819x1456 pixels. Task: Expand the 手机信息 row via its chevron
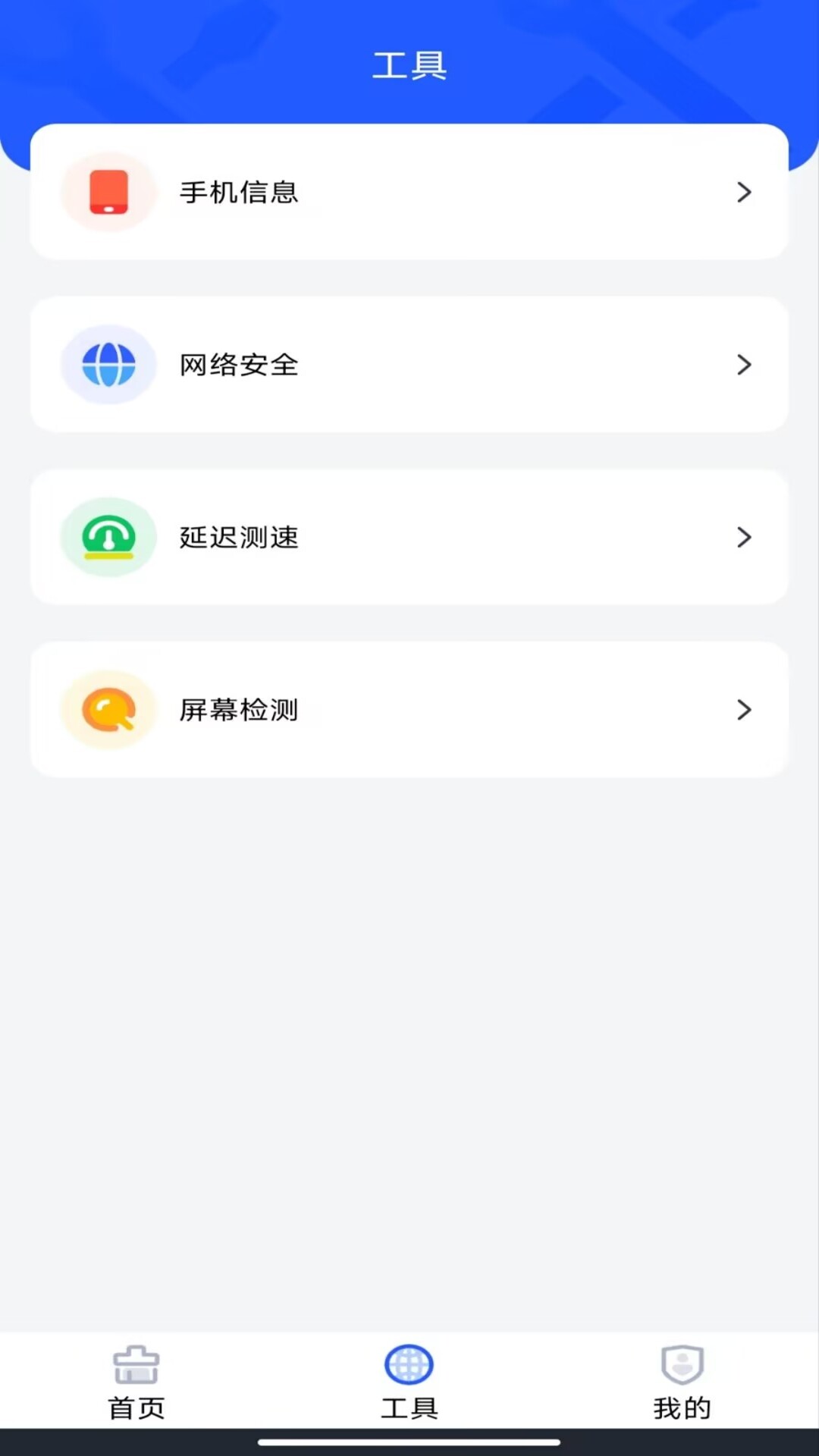(743, 192)
